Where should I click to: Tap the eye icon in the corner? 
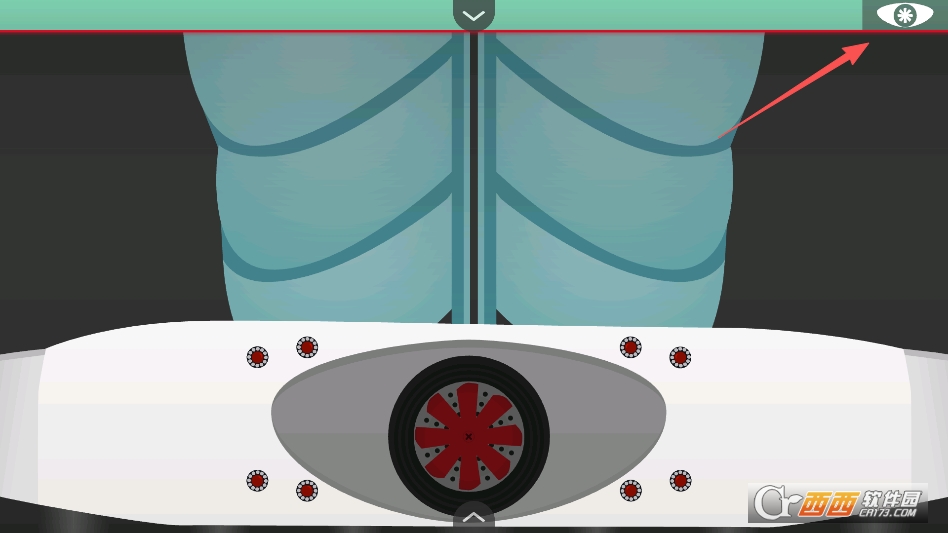click(904, 15)
